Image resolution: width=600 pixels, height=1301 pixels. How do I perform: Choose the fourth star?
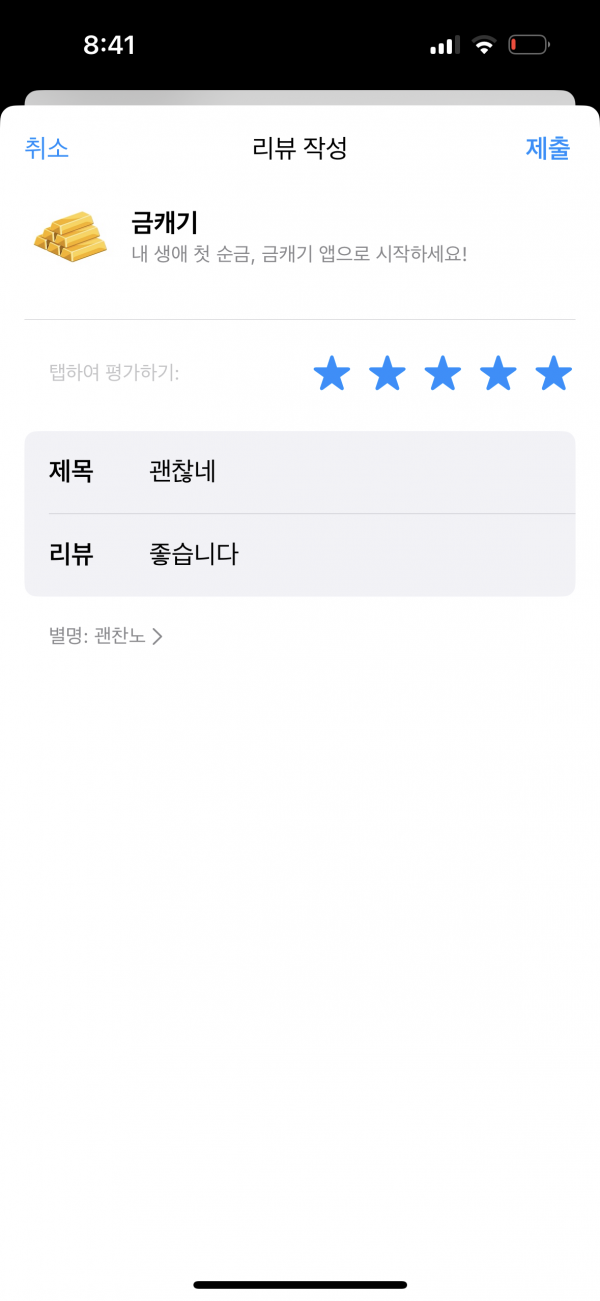pos(498,374)
